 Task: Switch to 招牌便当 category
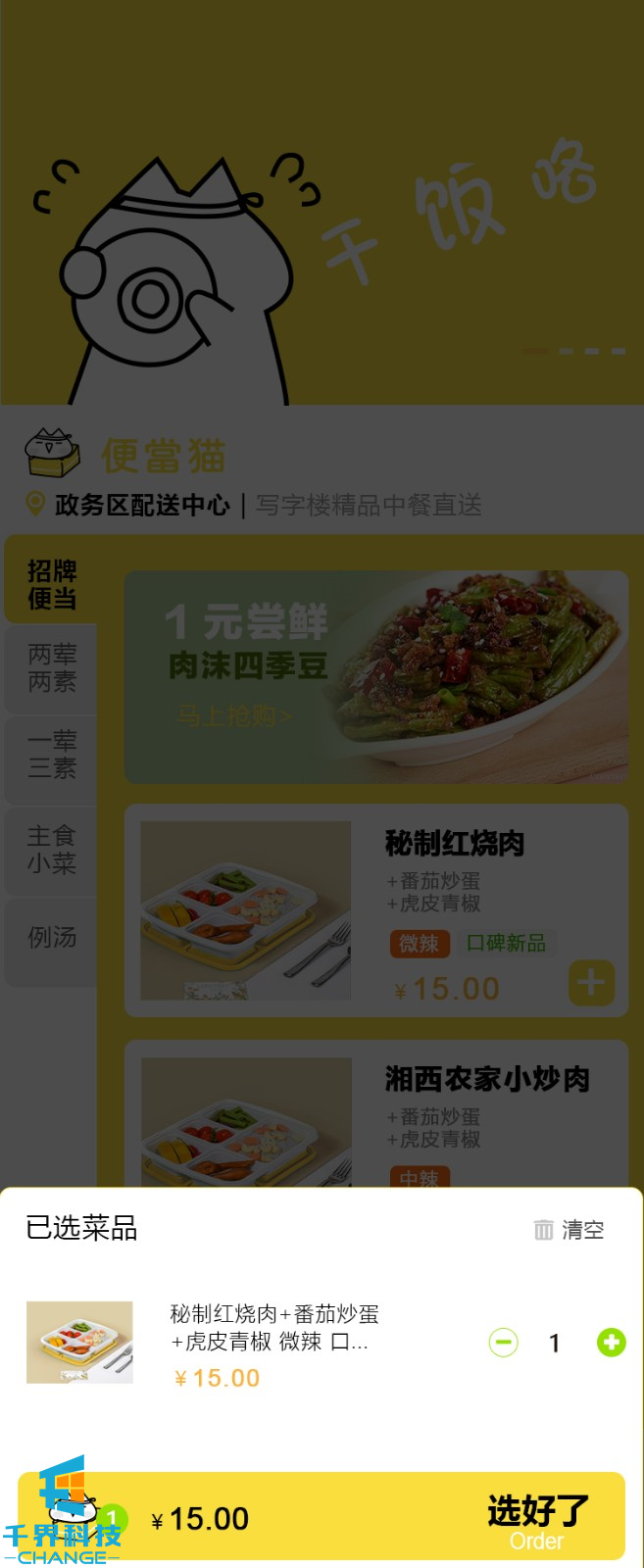pos(52,585)
